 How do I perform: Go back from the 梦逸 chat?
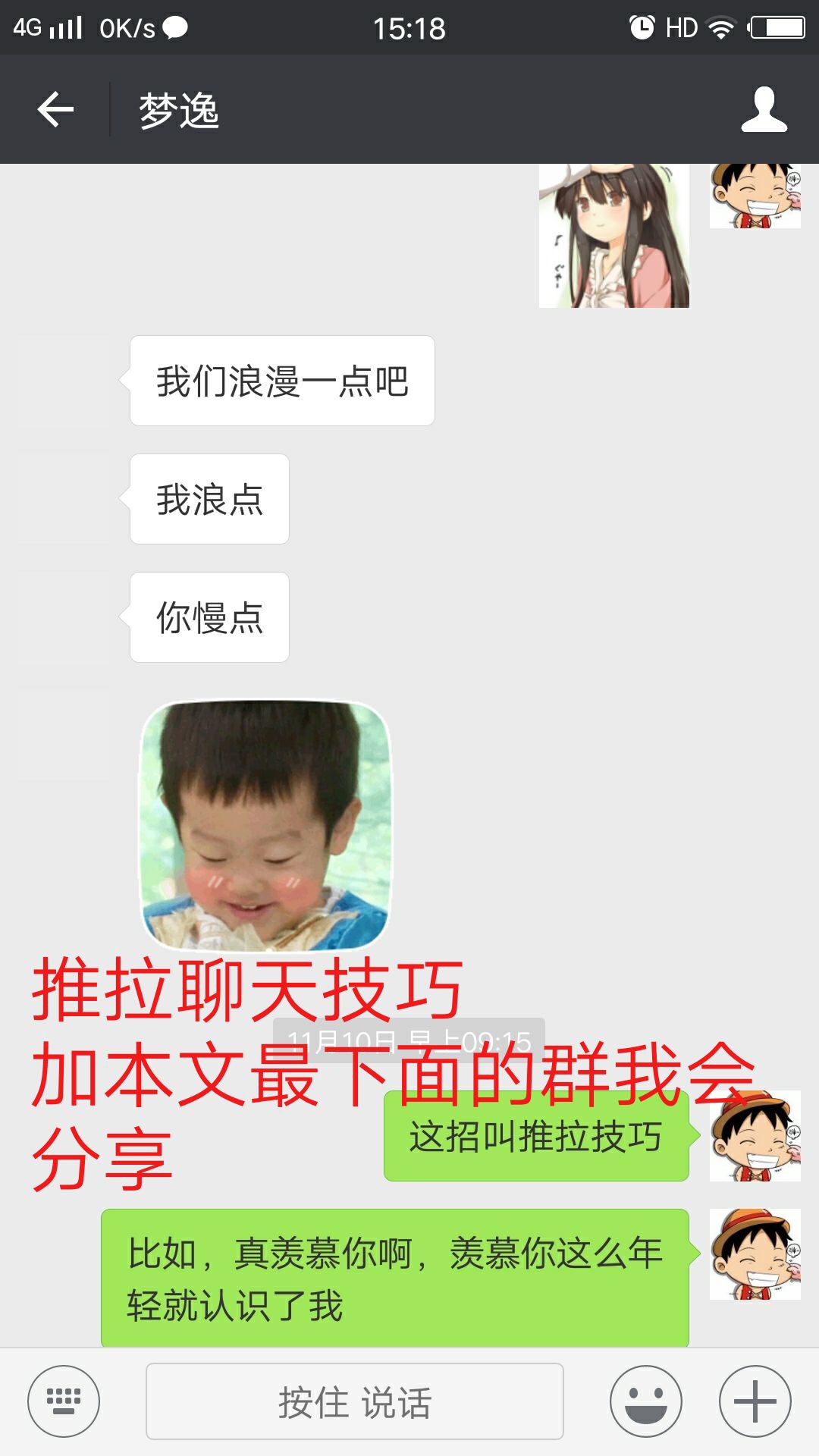(56, 110)
